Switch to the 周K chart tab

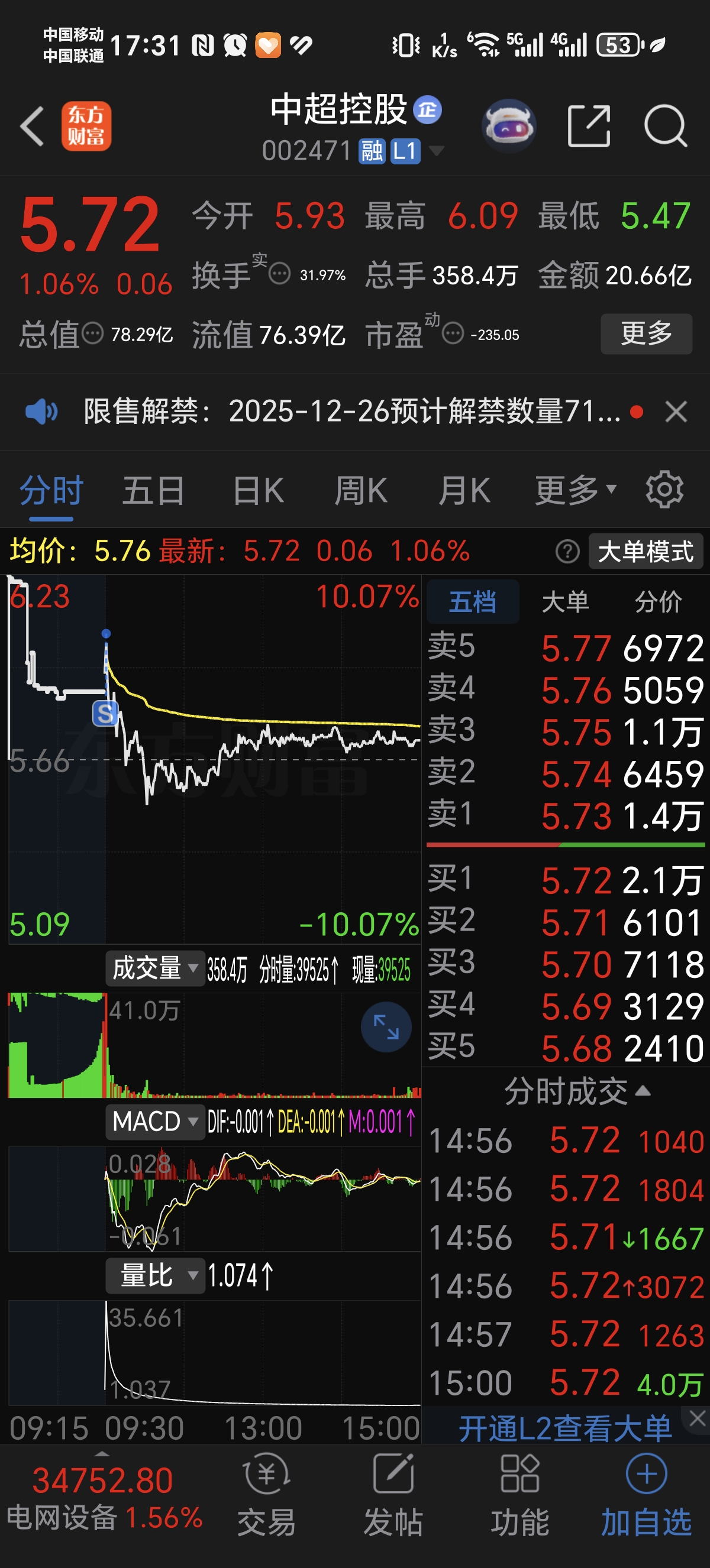click(361, 491)
